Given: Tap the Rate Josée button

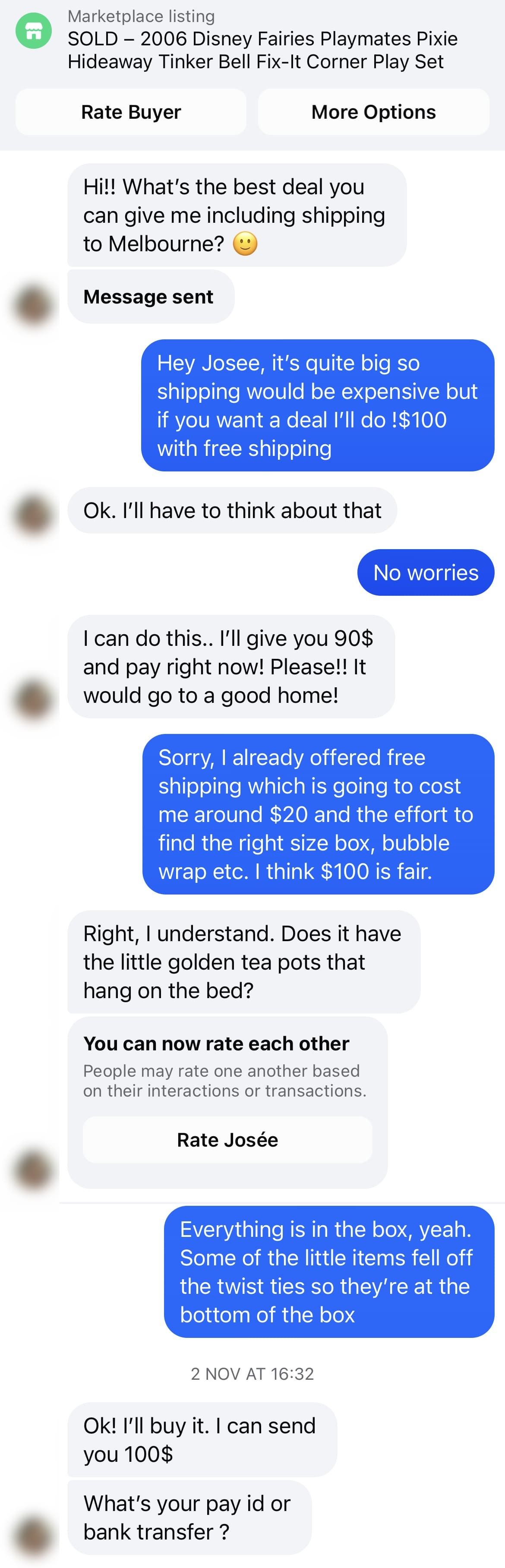Looking at the screenshot, I should (x=227, y=1140).
